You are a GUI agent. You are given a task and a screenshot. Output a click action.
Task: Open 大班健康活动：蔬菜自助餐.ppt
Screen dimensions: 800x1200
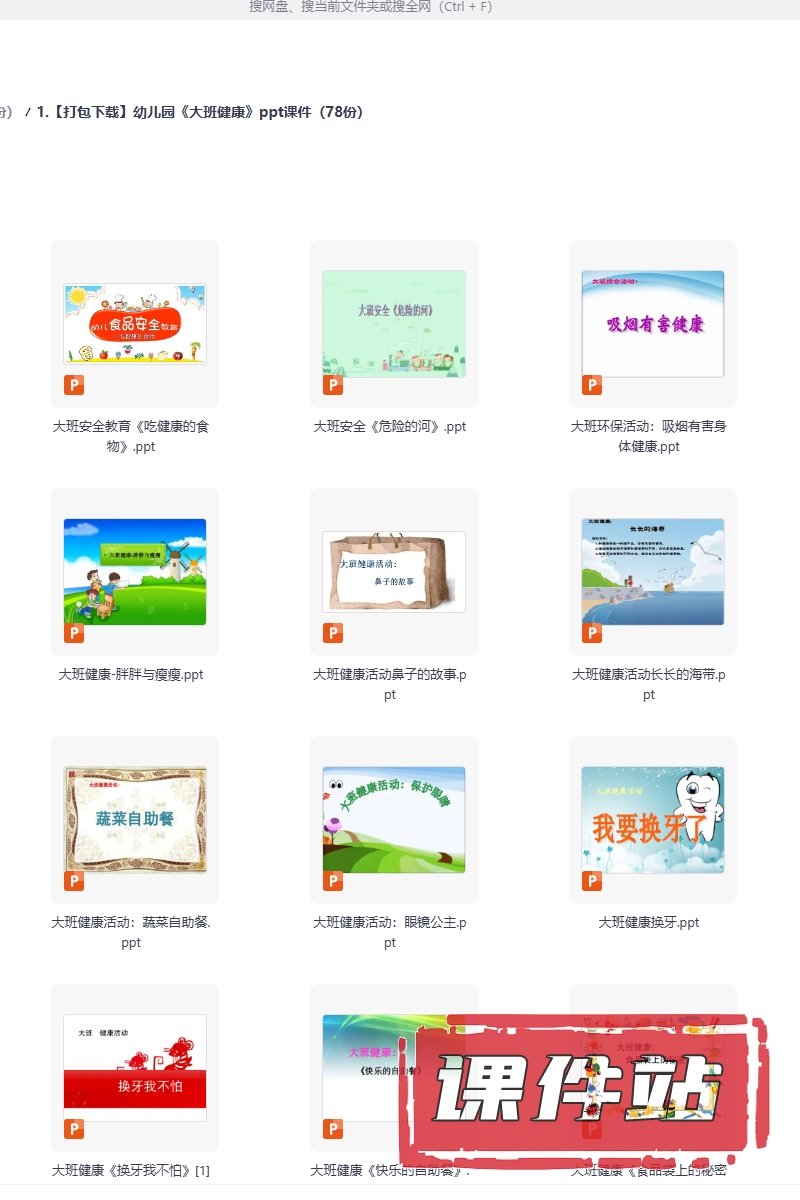[x=135, y=820]
